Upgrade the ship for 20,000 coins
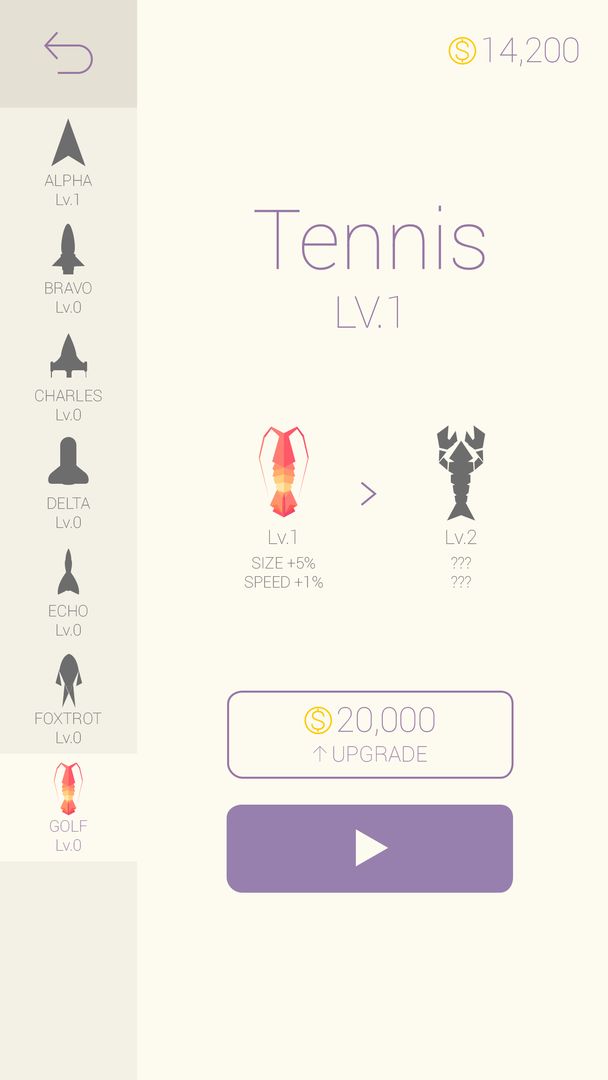 point(370,735)
